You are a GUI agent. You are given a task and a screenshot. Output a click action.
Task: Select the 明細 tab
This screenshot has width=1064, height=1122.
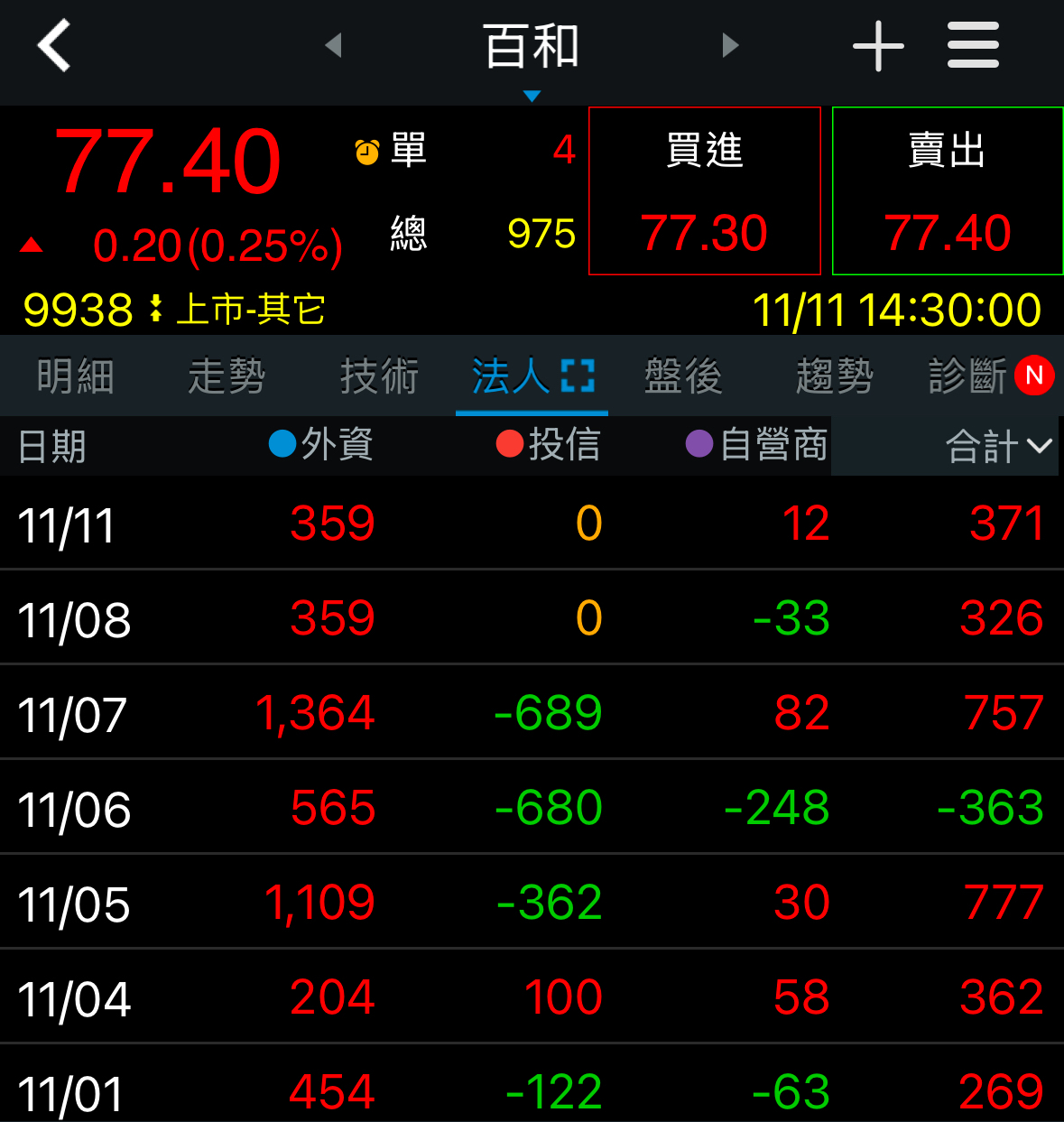pos(74,376)
